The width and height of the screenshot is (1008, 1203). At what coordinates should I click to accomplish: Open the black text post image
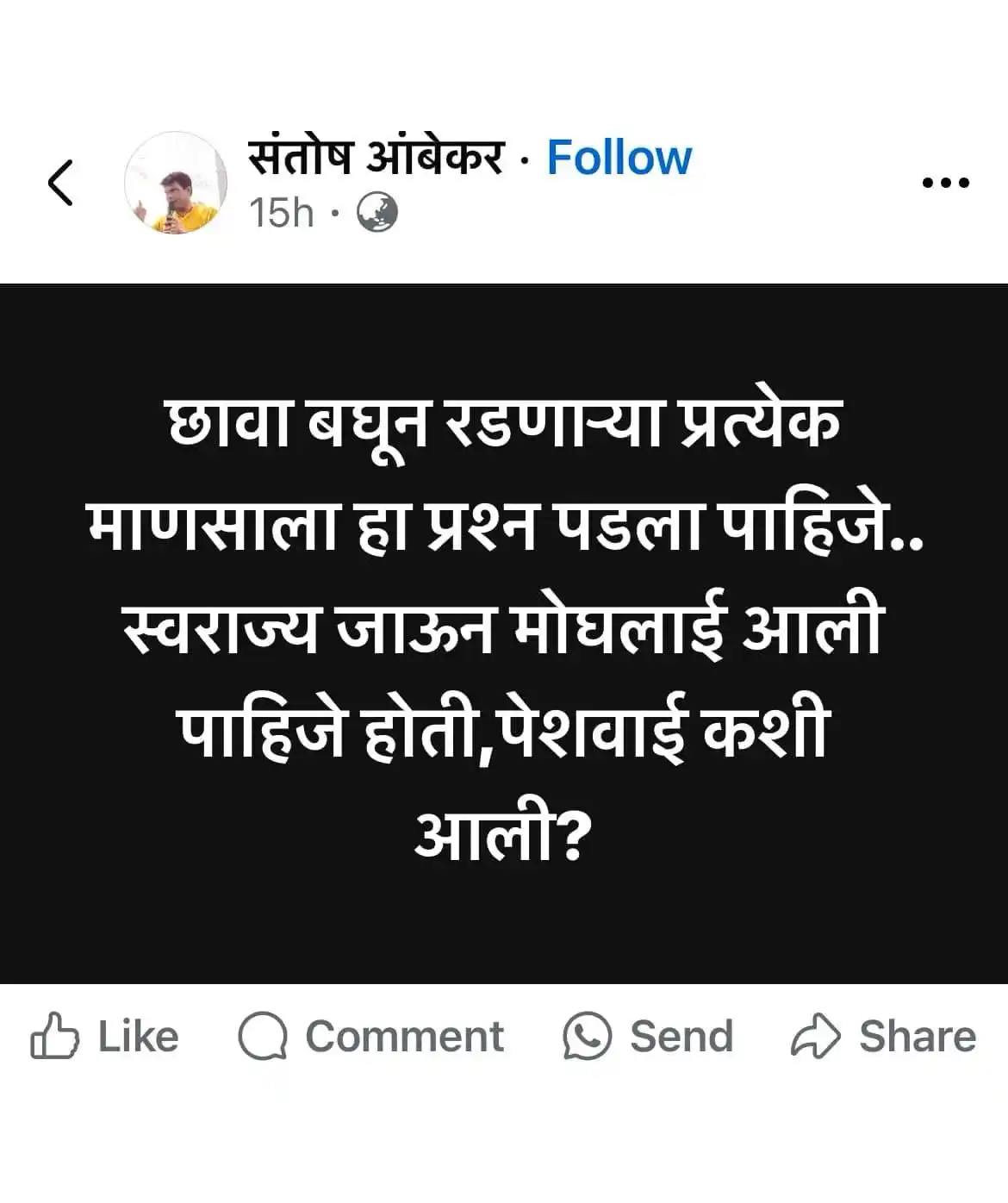(504, 633)
